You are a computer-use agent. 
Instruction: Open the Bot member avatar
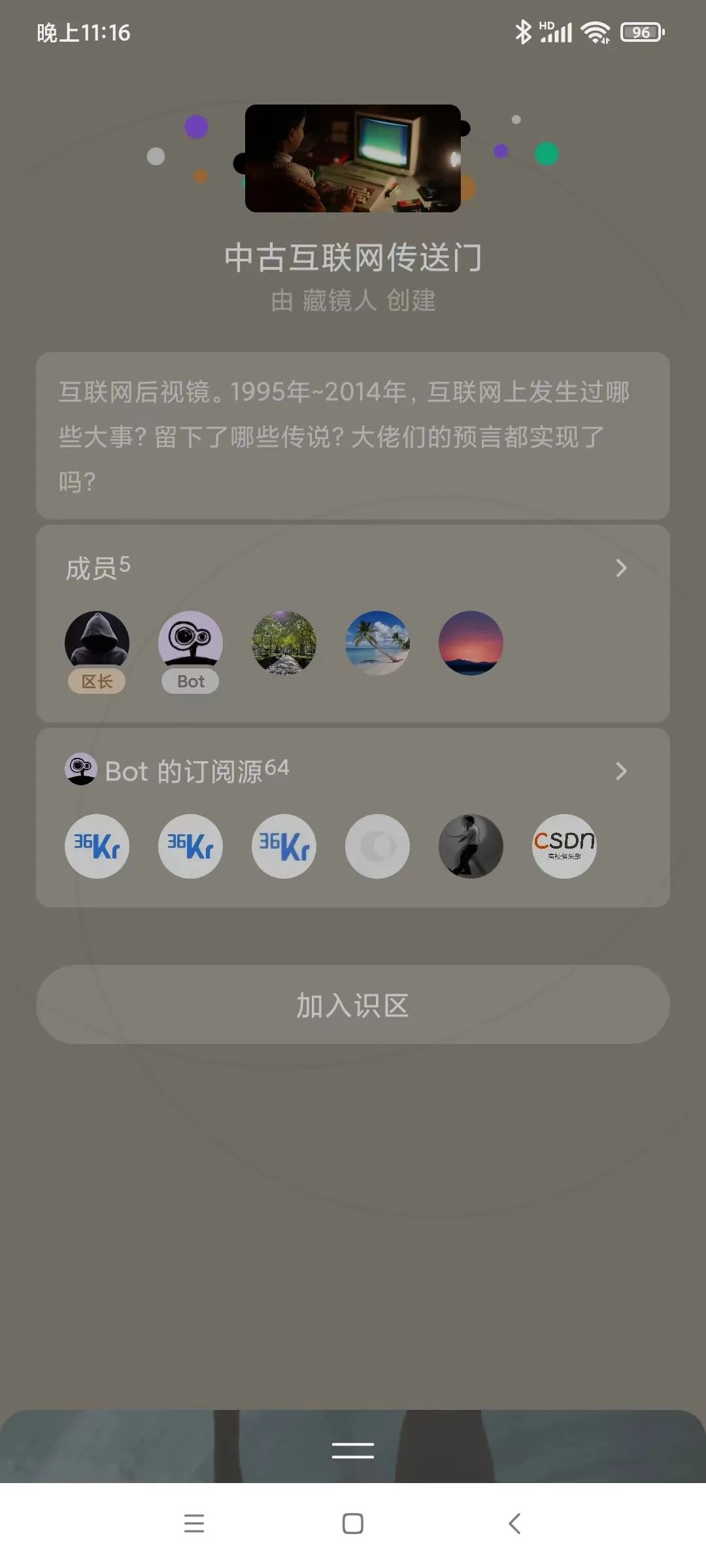click(190, 643)
